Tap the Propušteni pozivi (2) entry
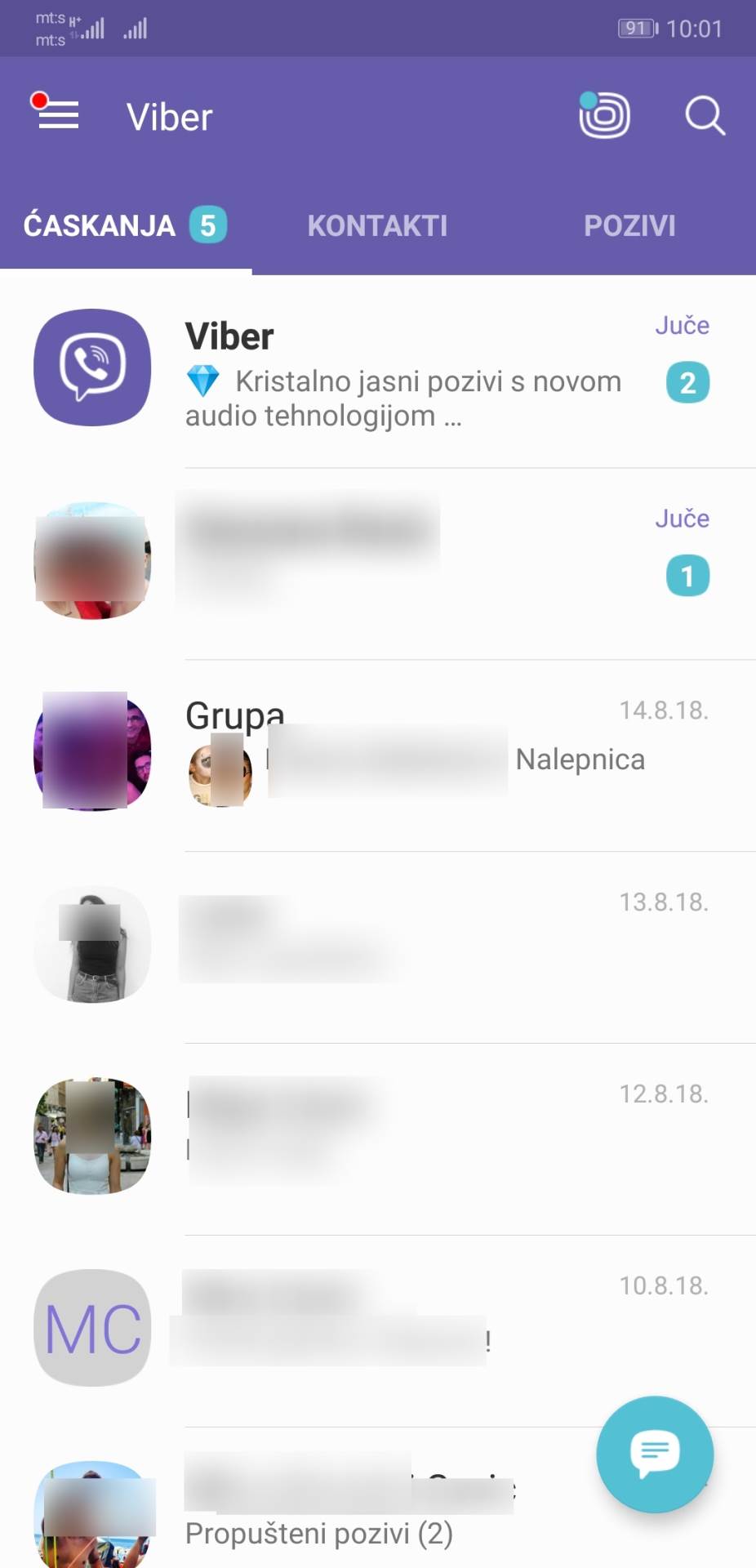The image size is (756, 1568). tap(318, 1534)
